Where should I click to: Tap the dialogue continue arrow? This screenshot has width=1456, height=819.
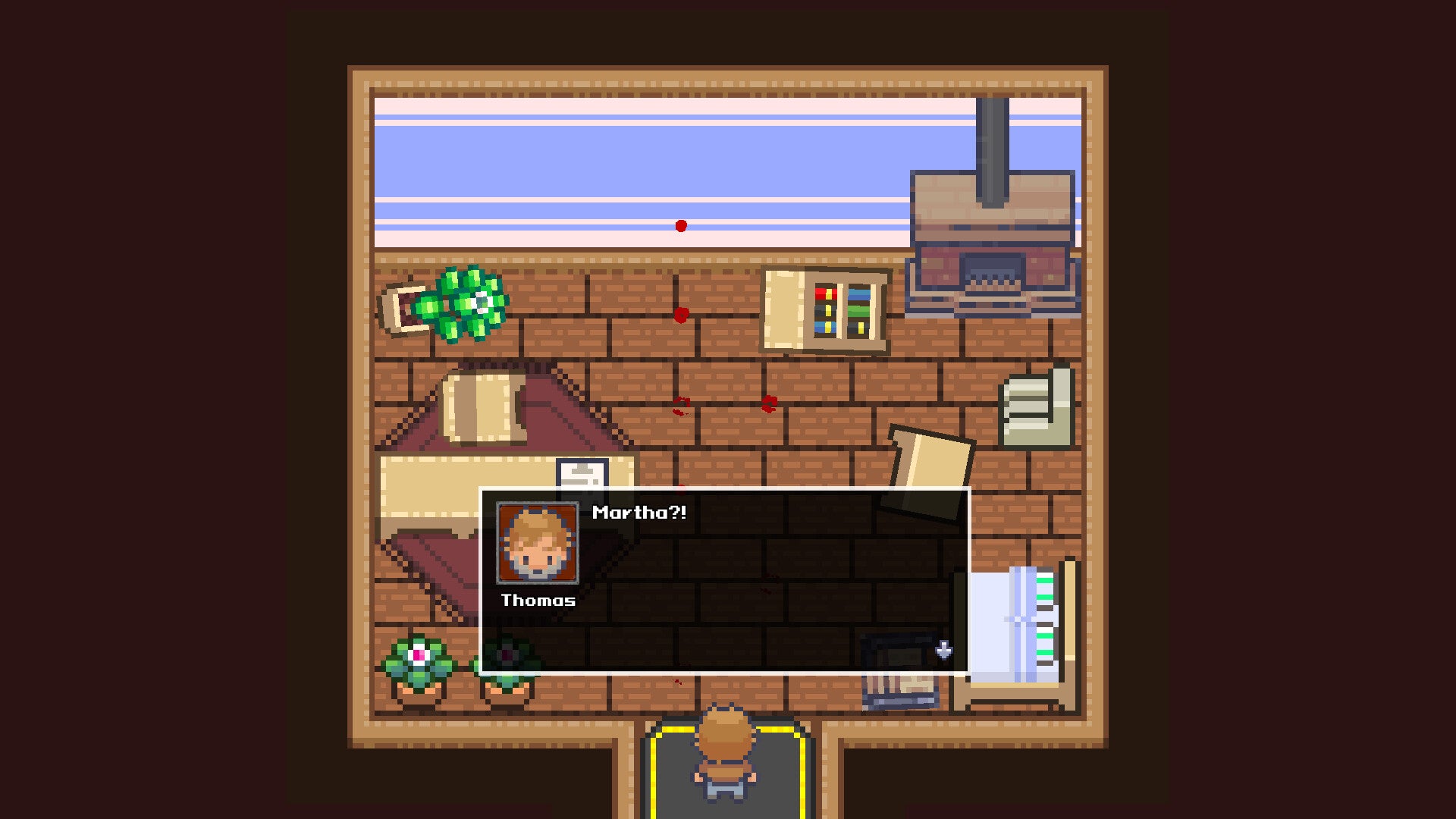pyautogui.click(x=943, y=650)
